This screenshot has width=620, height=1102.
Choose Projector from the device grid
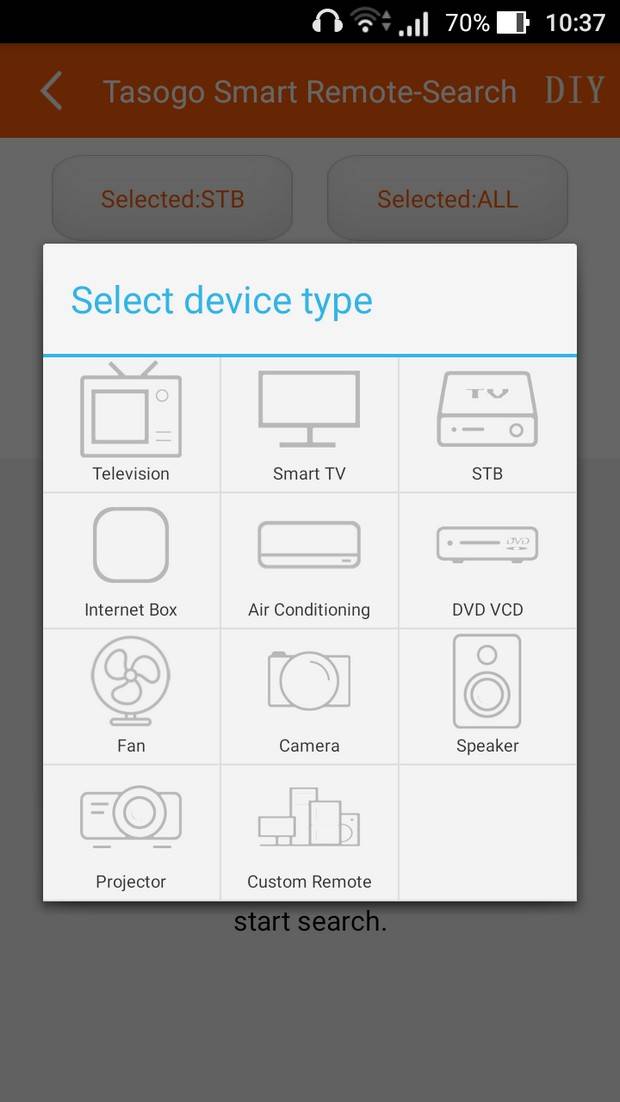click(131, 832)
